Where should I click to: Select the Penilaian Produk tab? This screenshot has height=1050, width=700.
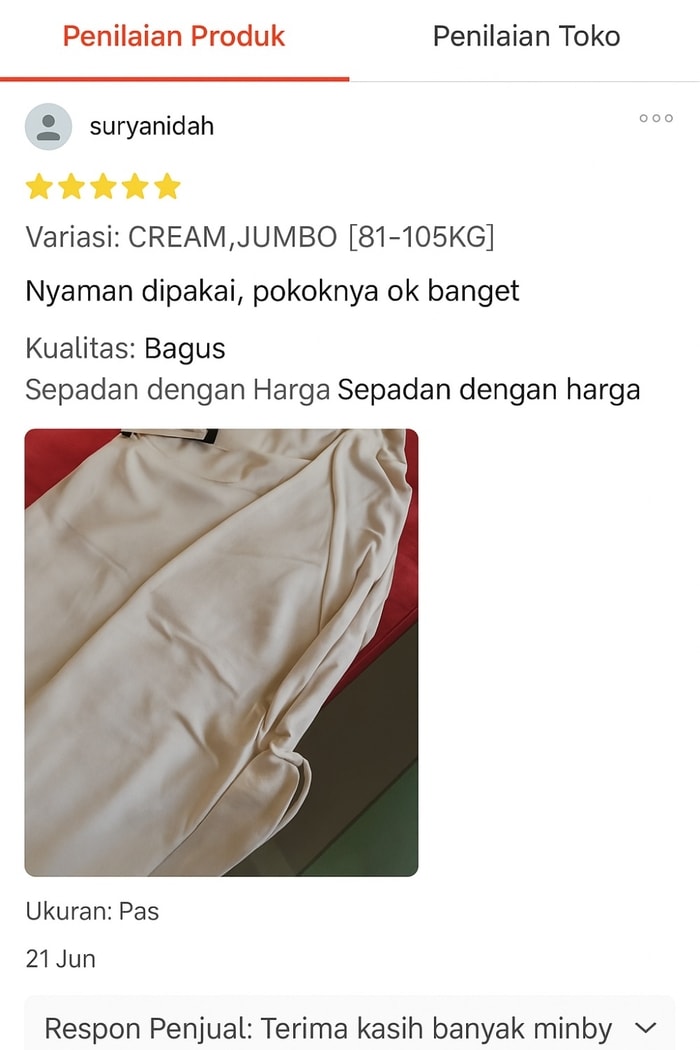pos(174,37)
